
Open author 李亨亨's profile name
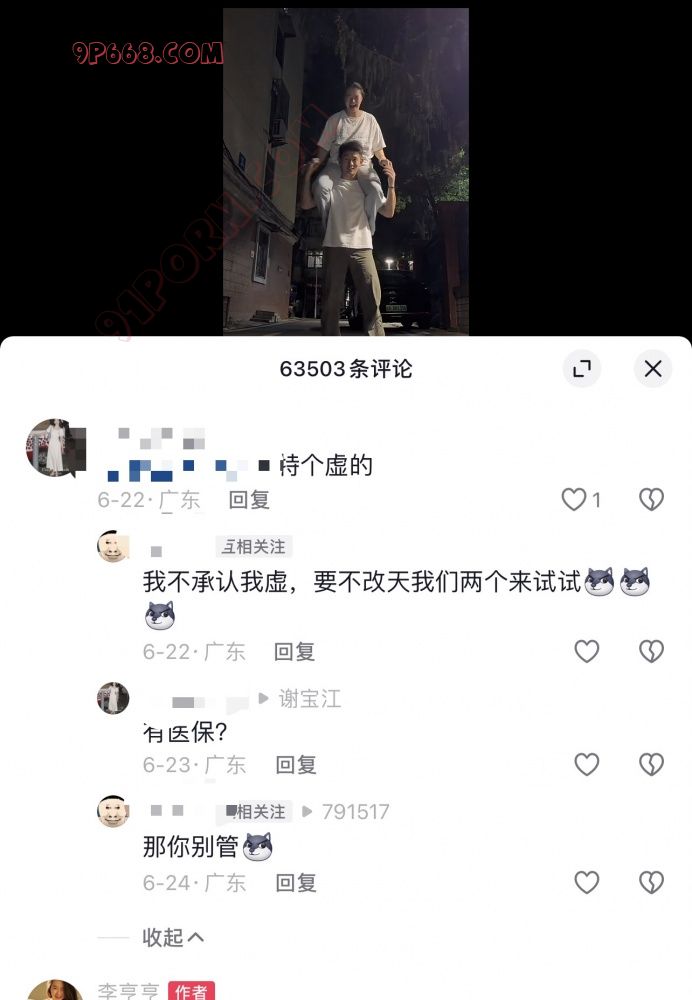click(x=127, y=991)
